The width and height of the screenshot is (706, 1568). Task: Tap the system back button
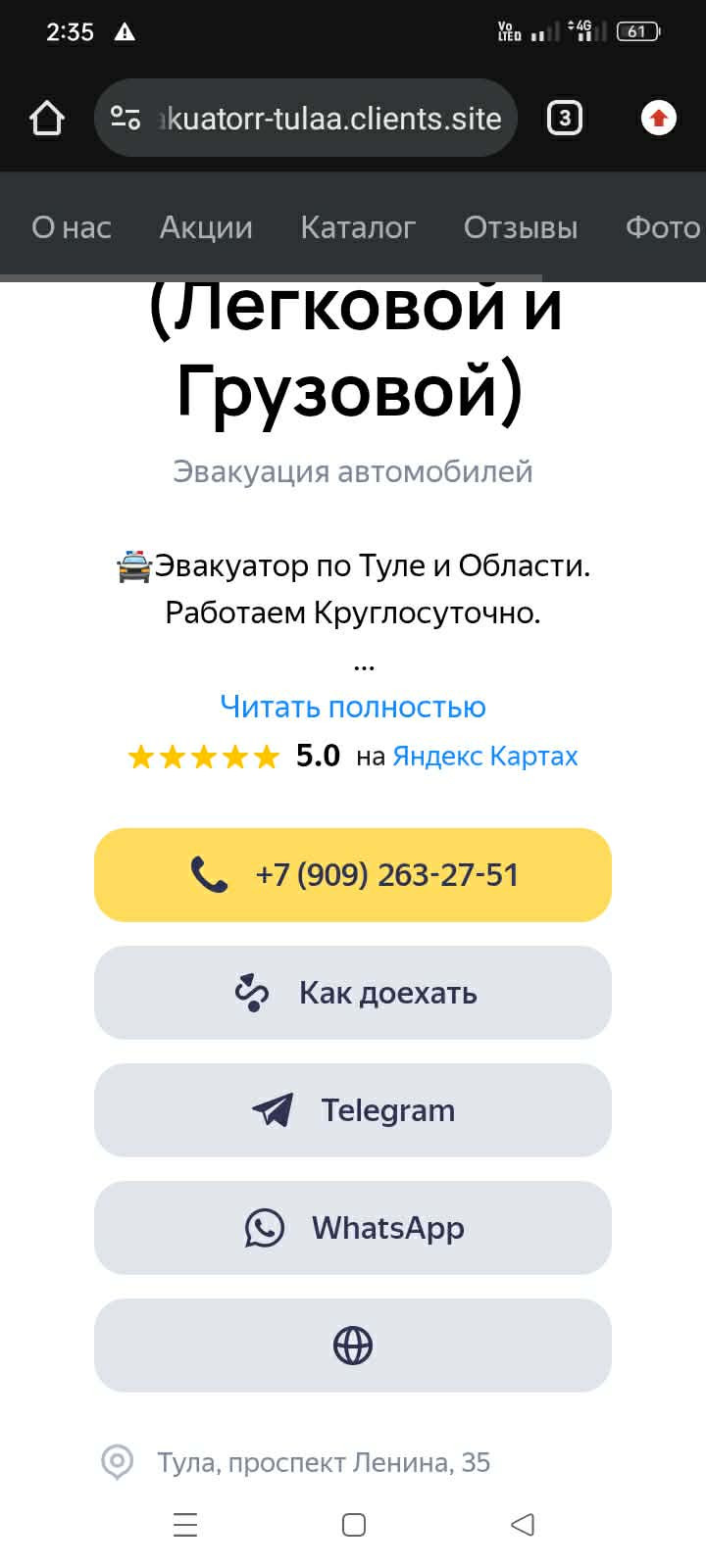(523, 1525)
